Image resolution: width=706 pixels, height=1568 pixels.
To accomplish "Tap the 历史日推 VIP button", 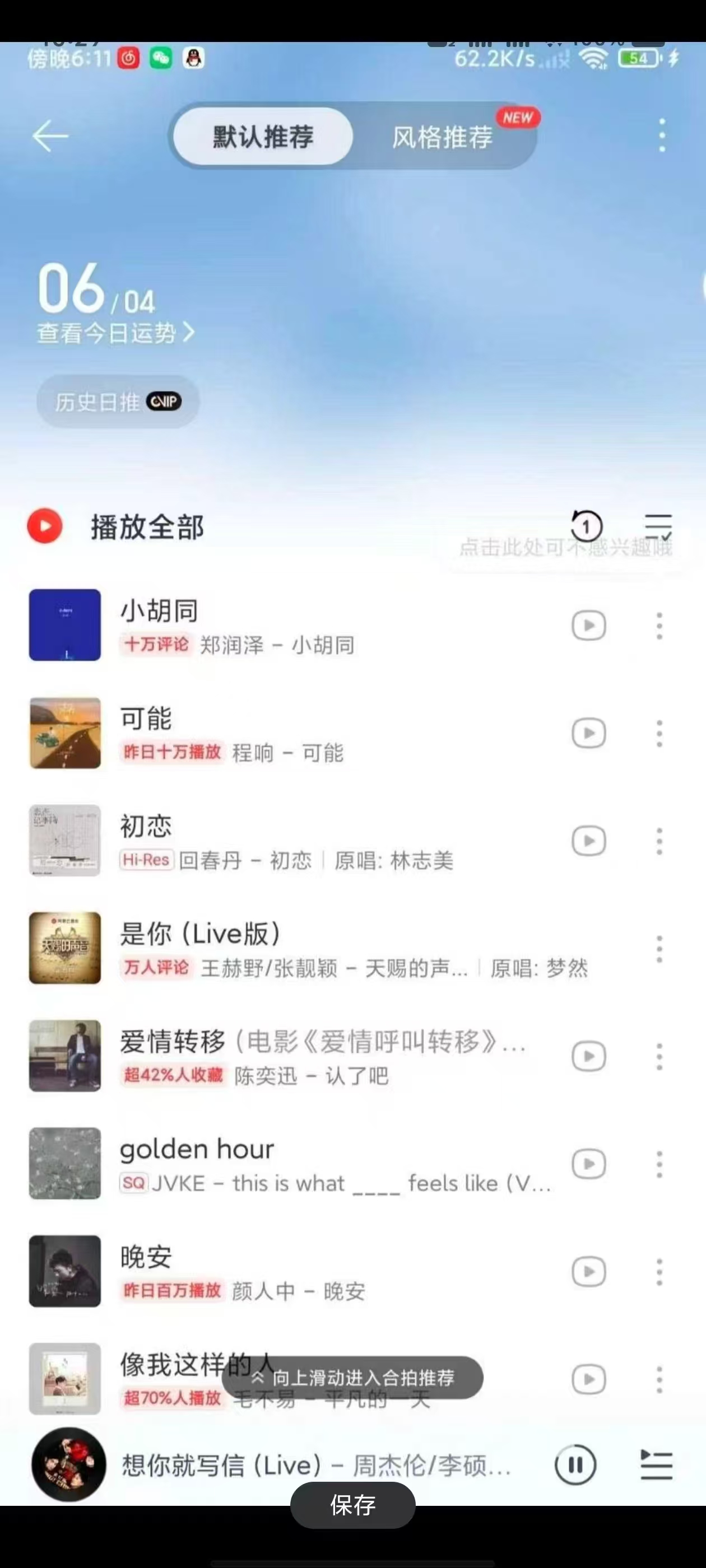I will pyautogui.click(x=117, y=401).
